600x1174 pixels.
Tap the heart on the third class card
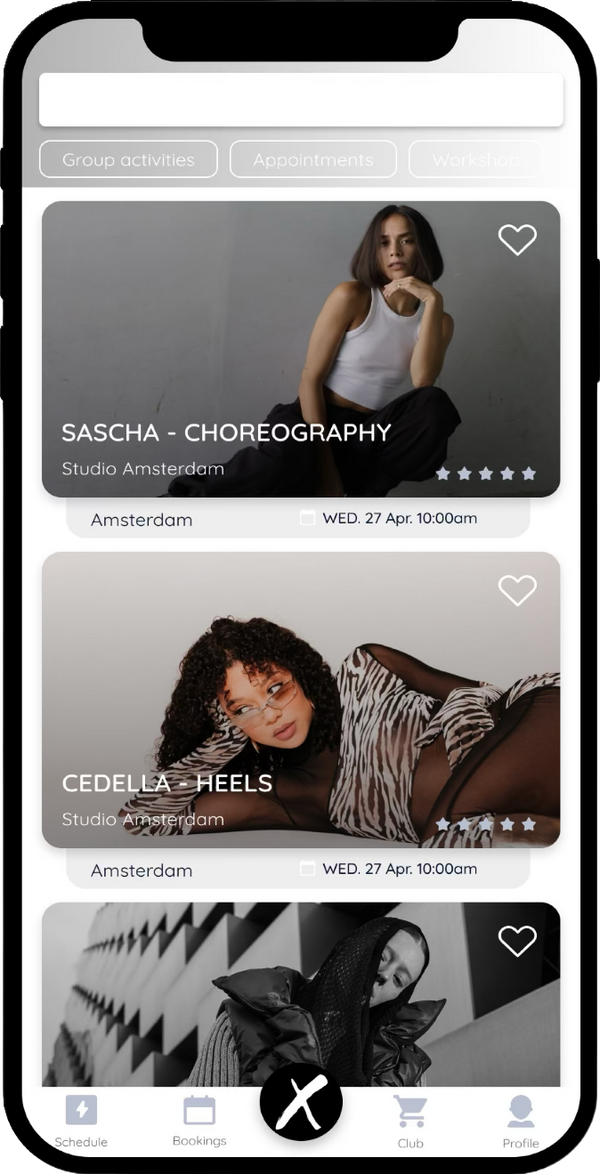tap(517, 940)
